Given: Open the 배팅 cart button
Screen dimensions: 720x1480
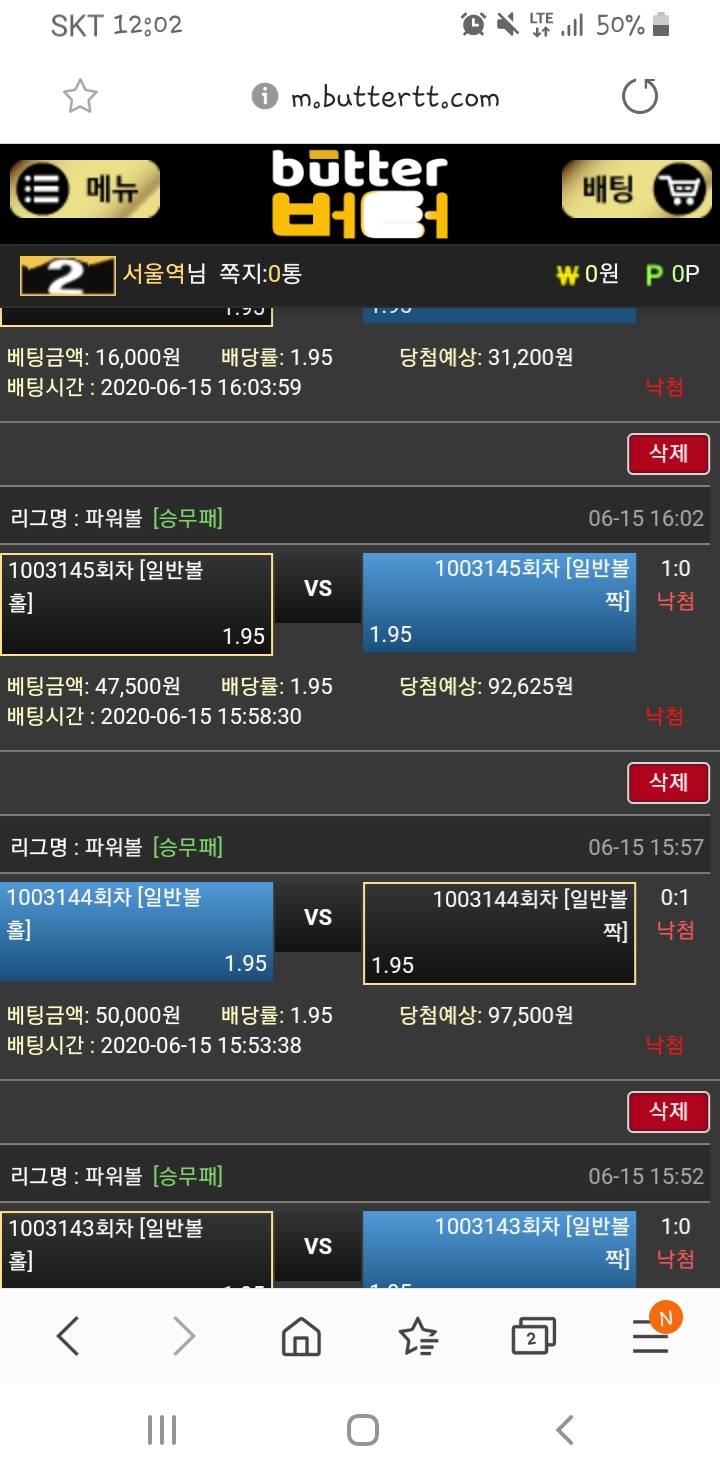Looking at the screenshot, I should pos(636,189).
